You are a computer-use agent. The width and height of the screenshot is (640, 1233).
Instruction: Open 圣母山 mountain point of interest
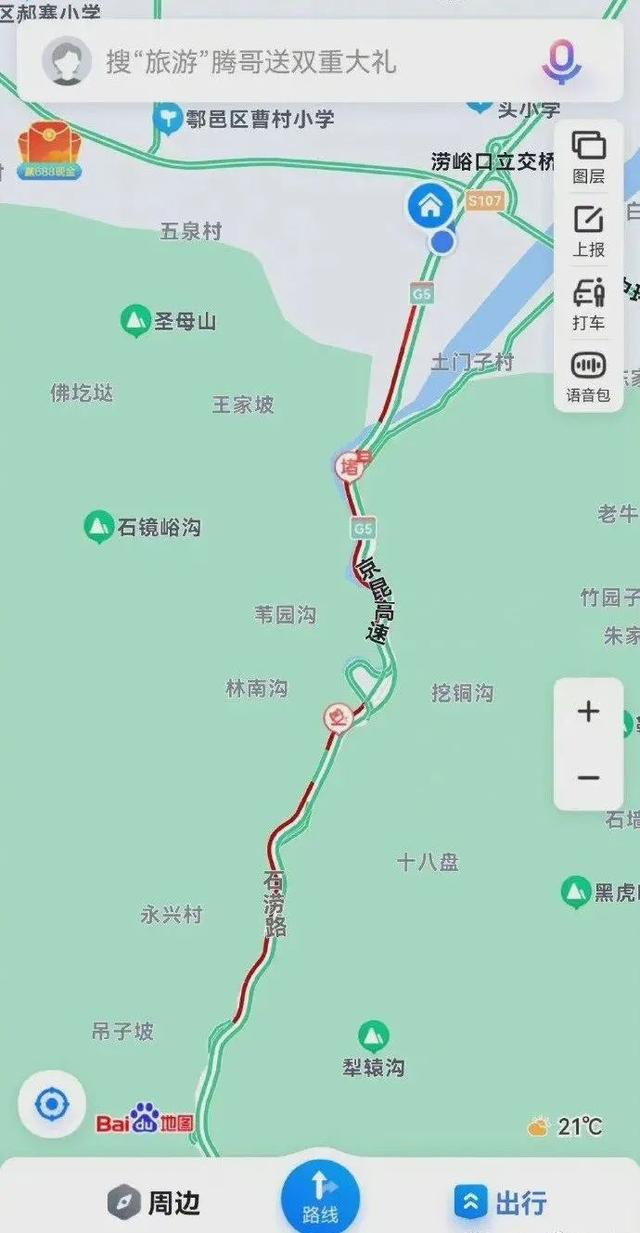coord(135,321)
